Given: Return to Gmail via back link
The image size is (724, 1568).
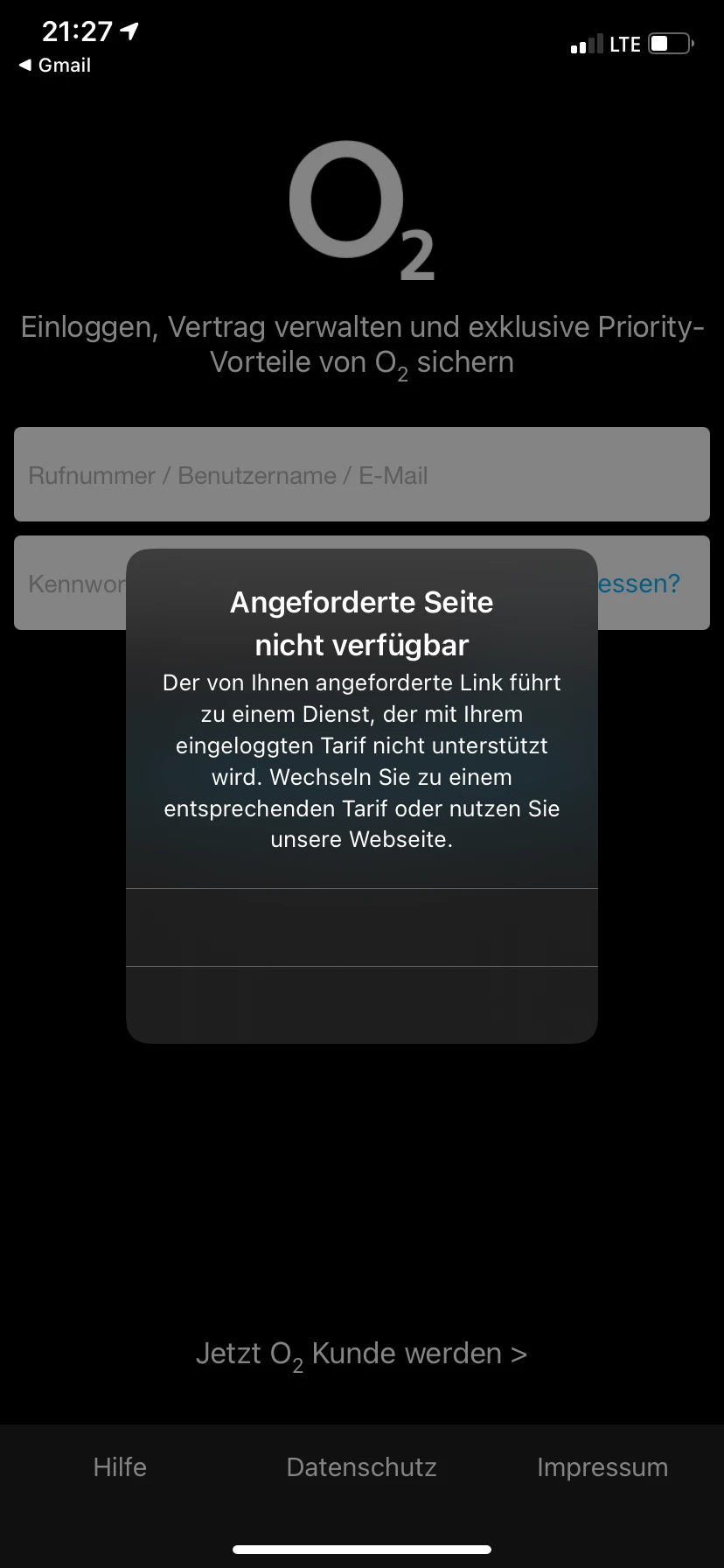Looking at the screenshot, I should (x=55, y=66).
